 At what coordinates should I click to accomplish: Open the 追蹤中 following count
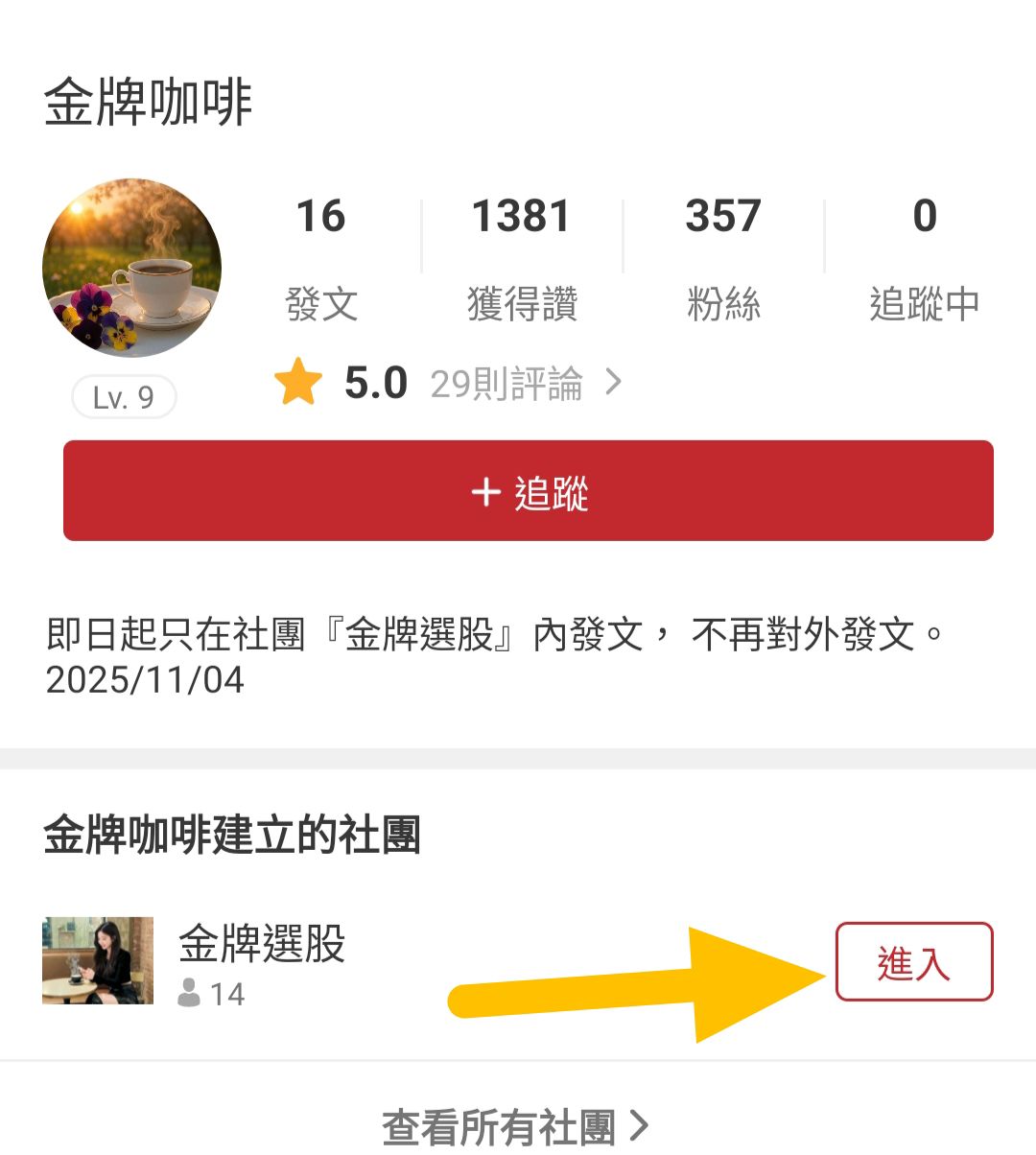[924, 257]
